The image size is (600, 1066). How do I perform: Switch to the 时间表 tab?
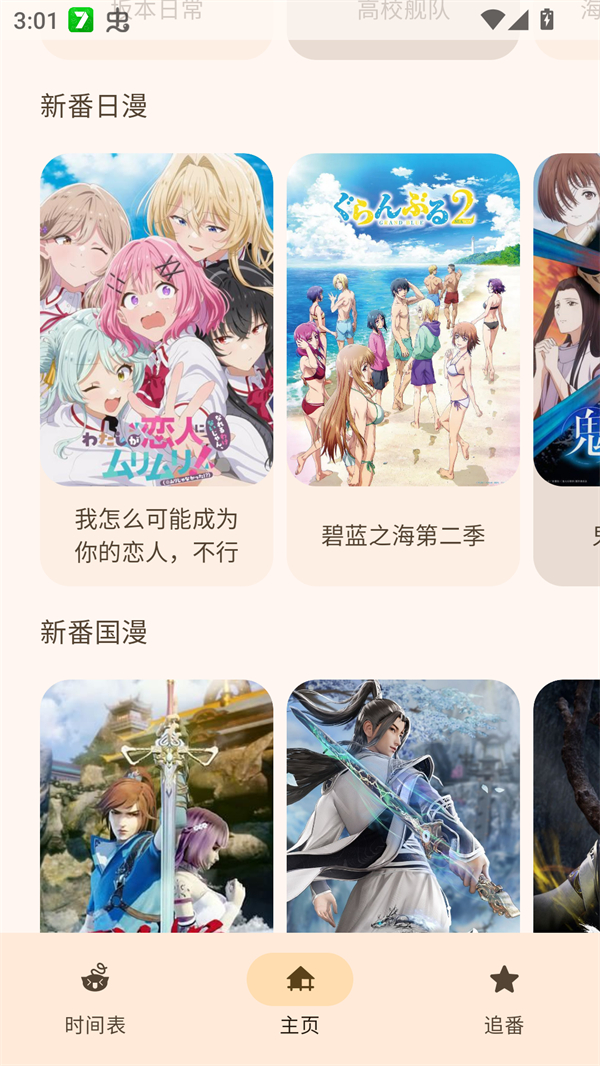[95, 997]
